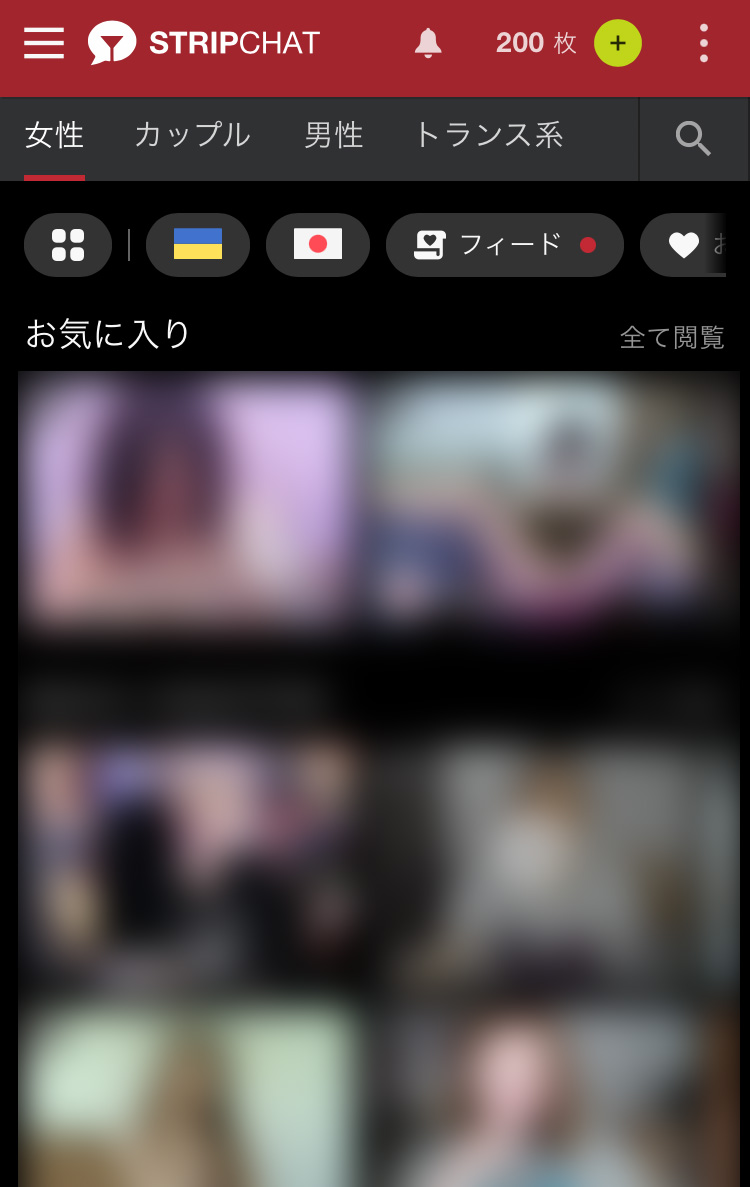750x1187 pixels.
Task: Open the categories grid icon
Action: (x=67, y=245)
